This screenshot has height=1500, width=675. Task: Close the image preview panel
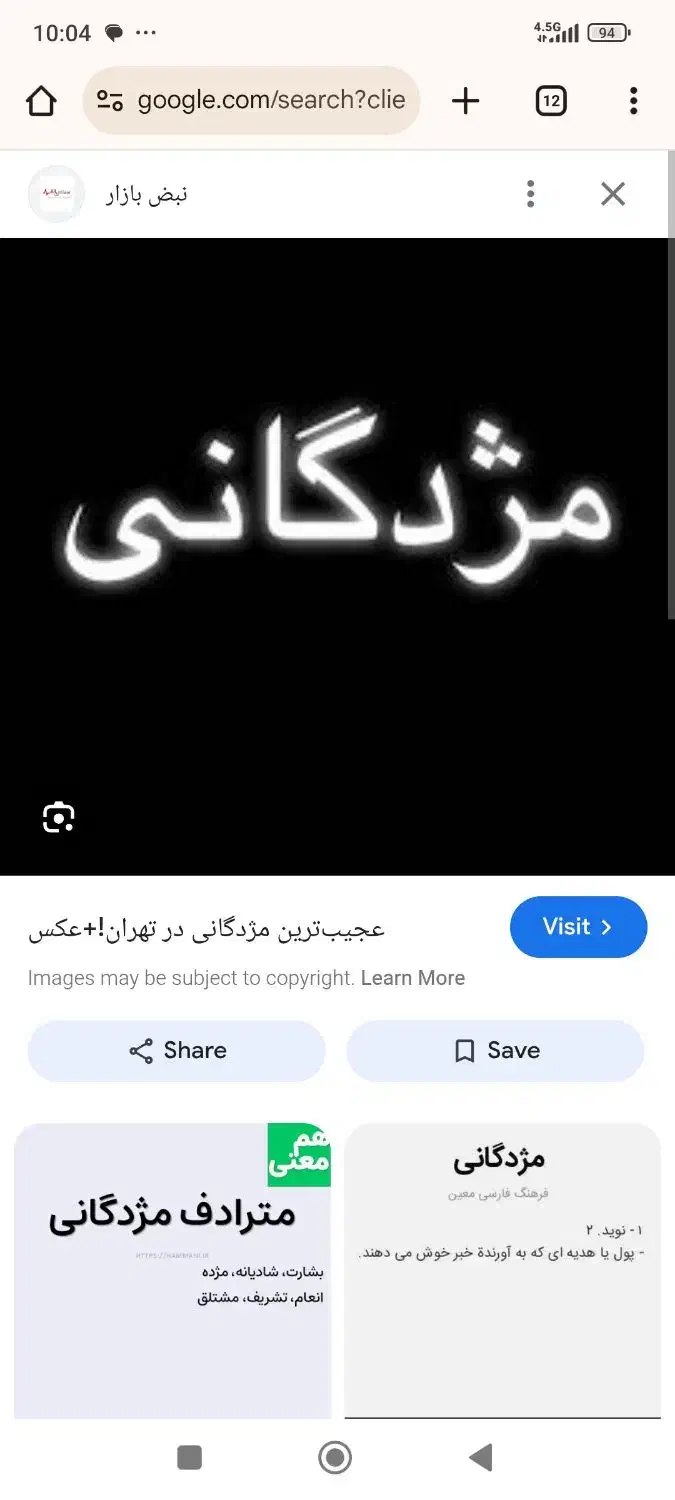pos(613,194)
